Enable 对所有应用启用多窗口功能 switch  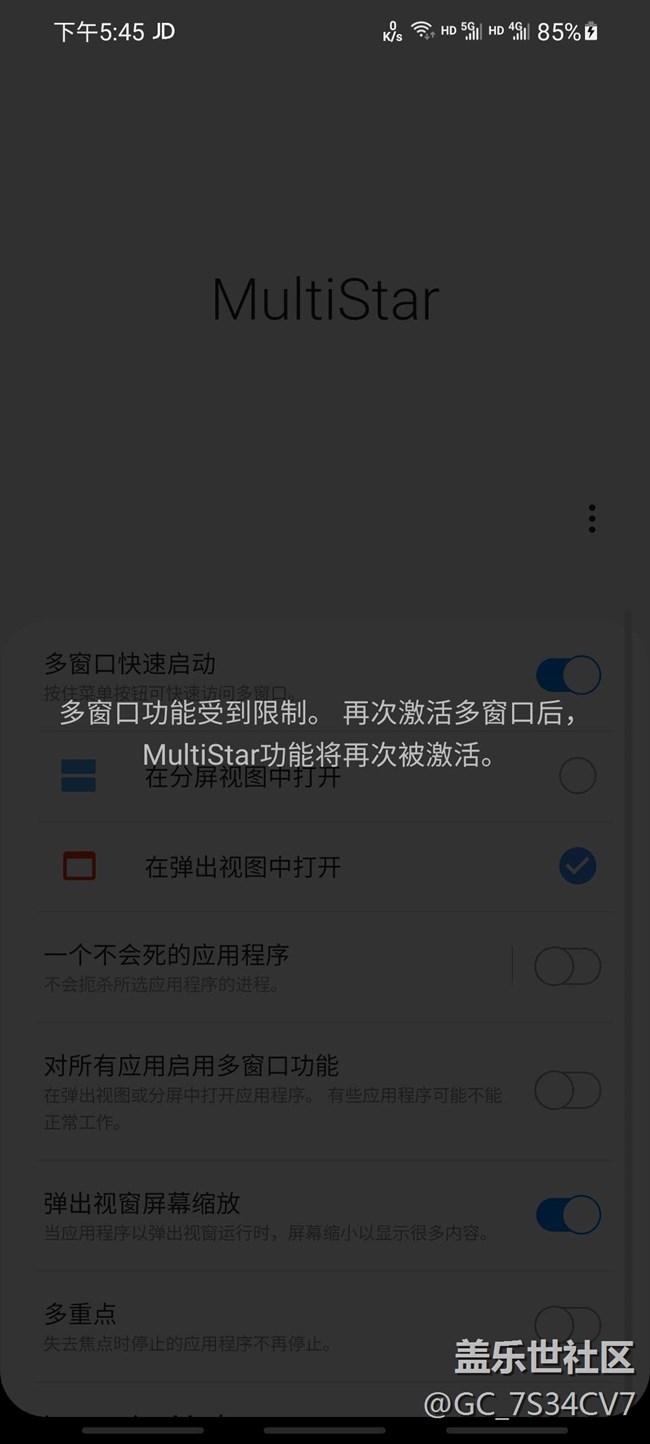(x=568, y=1090)
